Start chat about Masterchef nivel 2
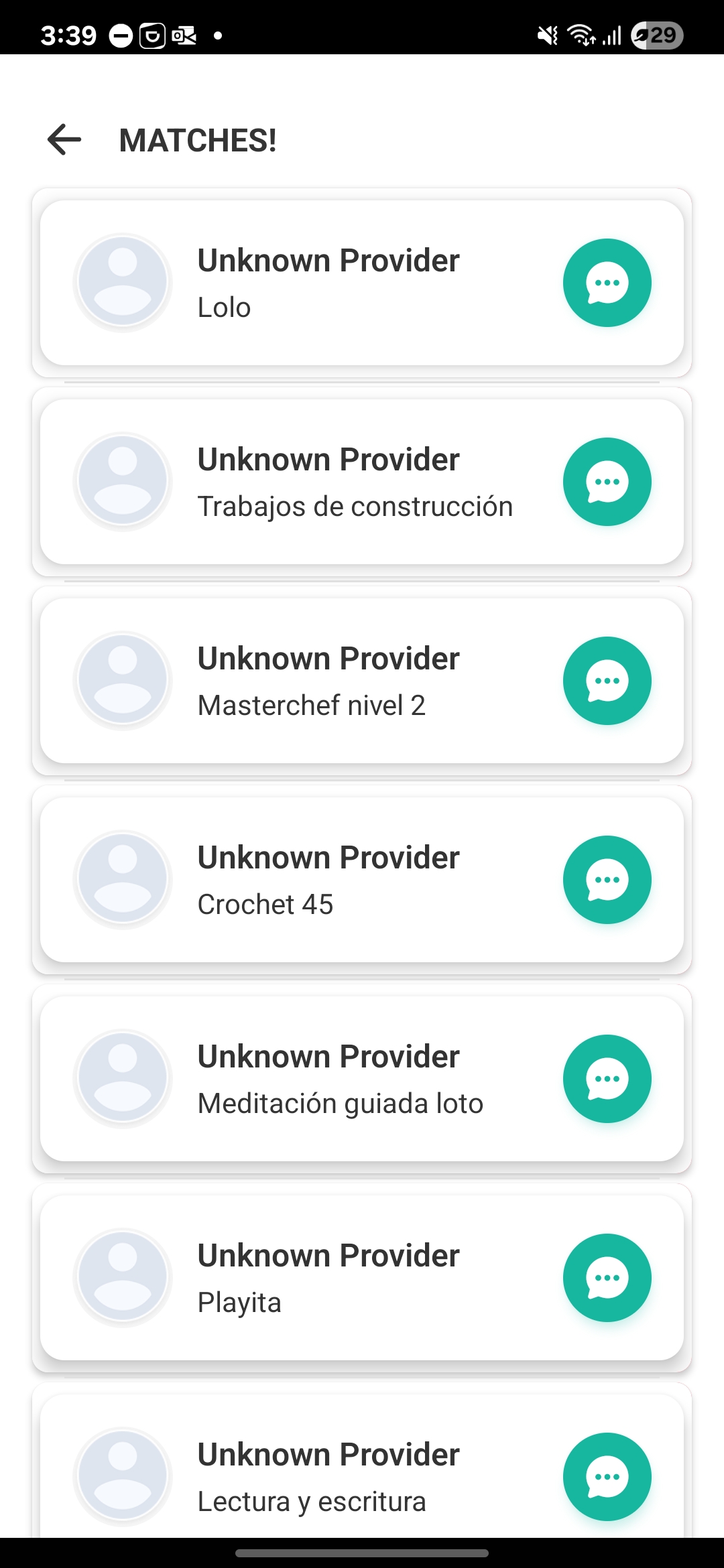 coord(607,681)
